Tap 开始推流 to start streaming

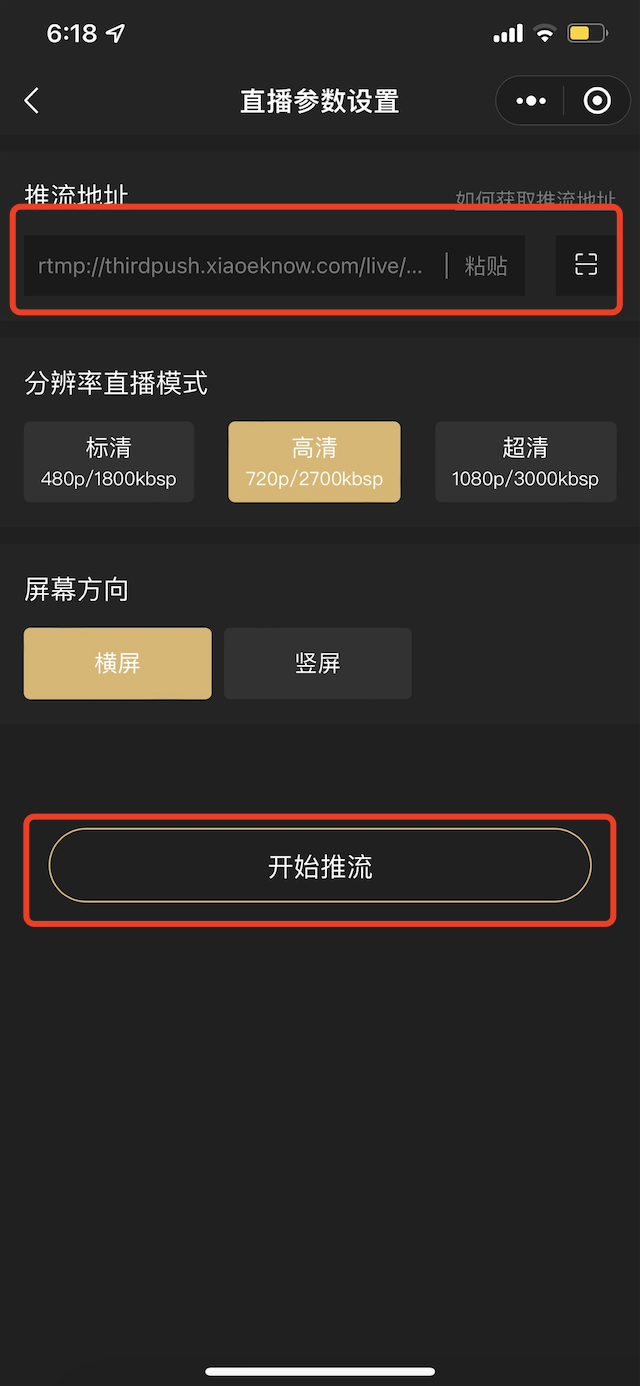click(320, 866)
